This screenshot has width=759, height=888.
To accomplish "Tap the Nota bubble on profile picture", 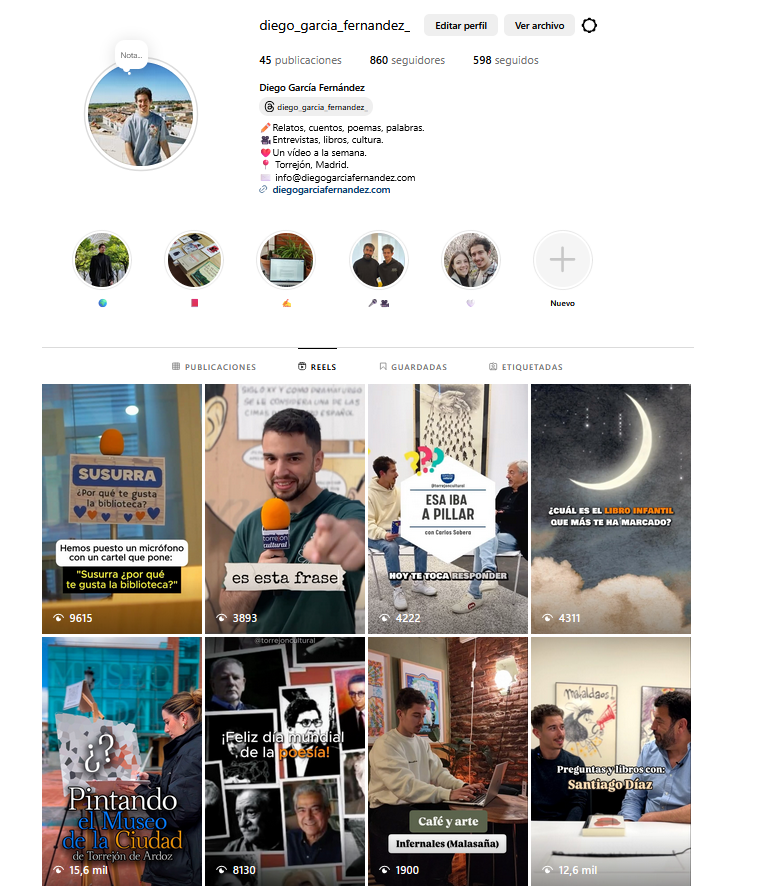I will [x=131, y=55].
